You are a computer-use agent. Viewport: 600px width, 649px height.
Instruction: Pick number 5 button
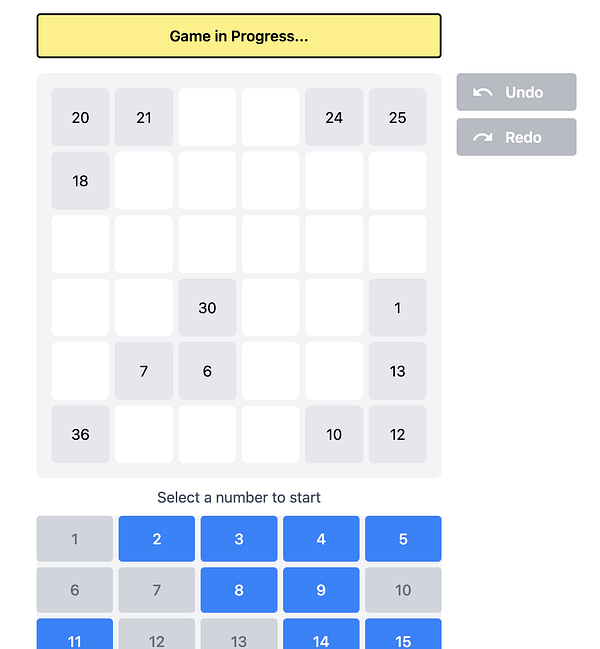tap(403, 539)
